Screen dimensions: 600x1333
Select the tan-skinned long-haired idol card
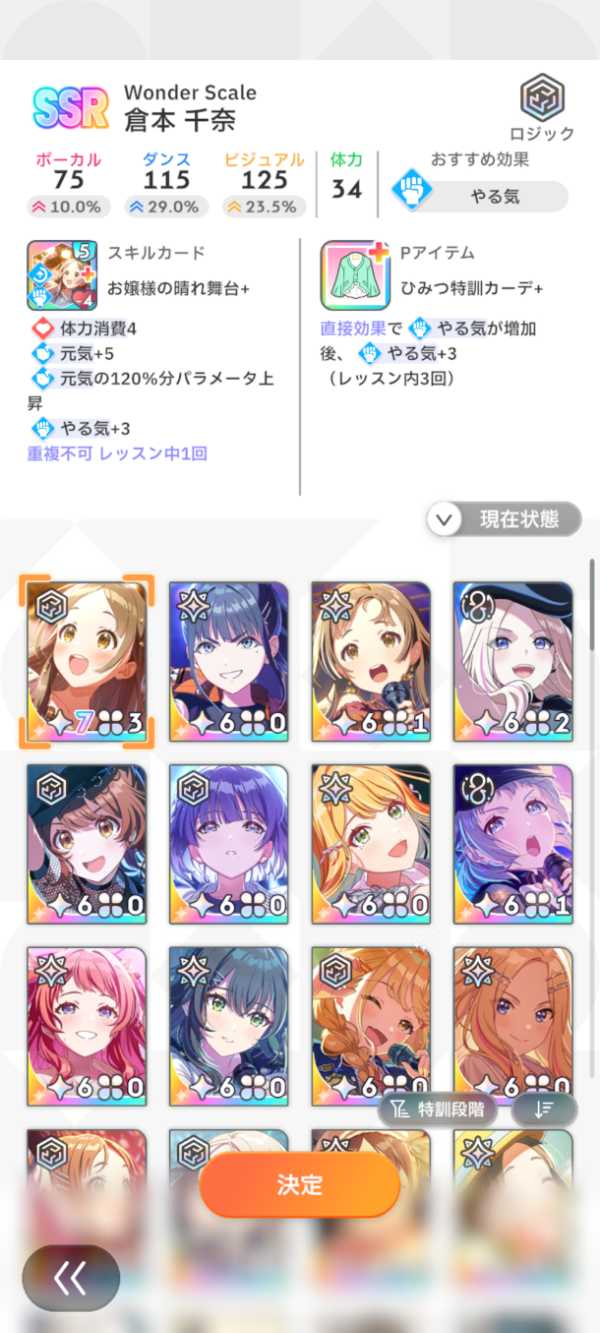pos(513,1027)
